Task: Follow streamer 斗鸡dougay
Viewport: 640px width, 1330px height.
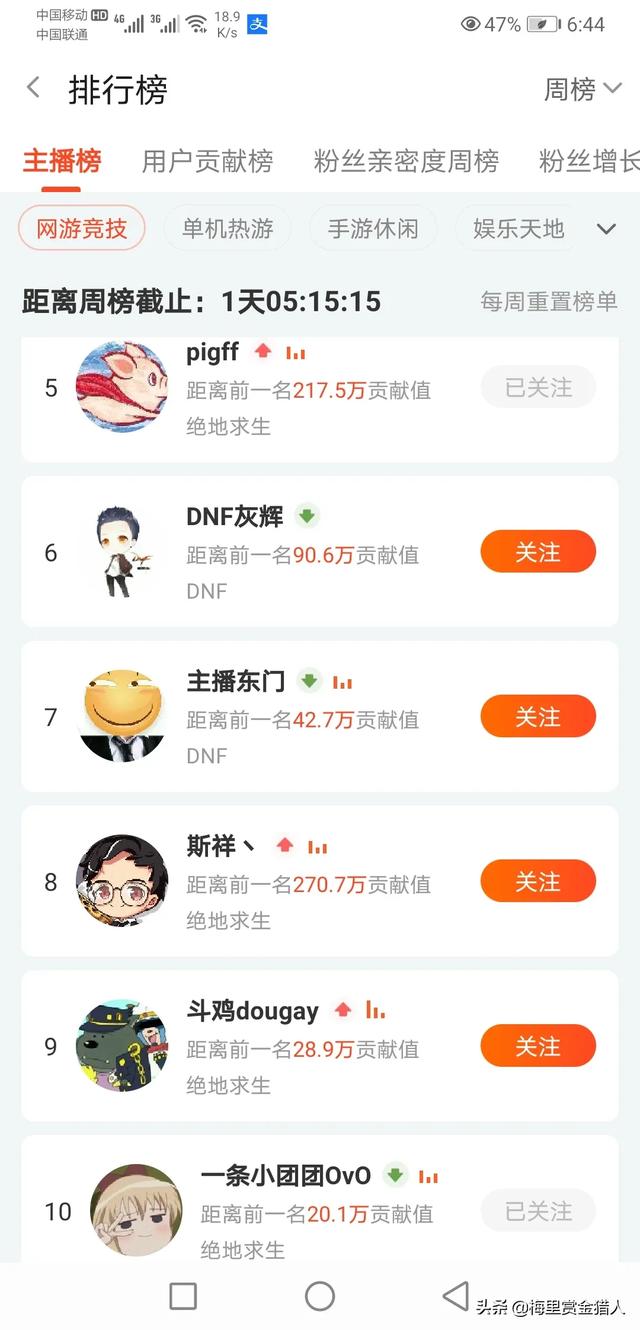Action: 538,1047
